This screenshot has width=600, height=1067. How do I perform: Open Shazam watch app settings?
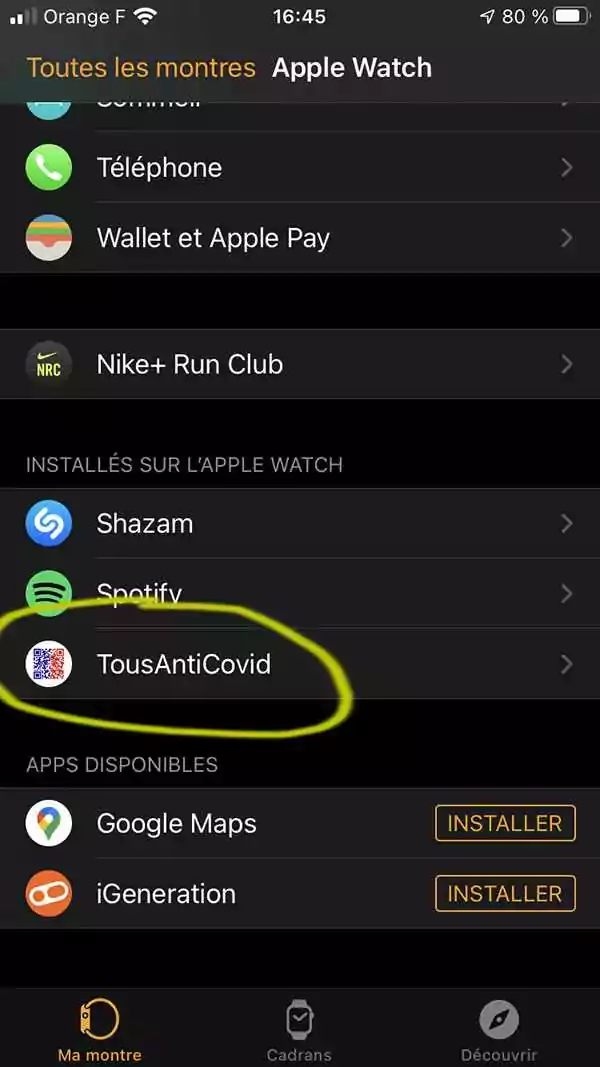pyautogui.click(x=300, y=523)
